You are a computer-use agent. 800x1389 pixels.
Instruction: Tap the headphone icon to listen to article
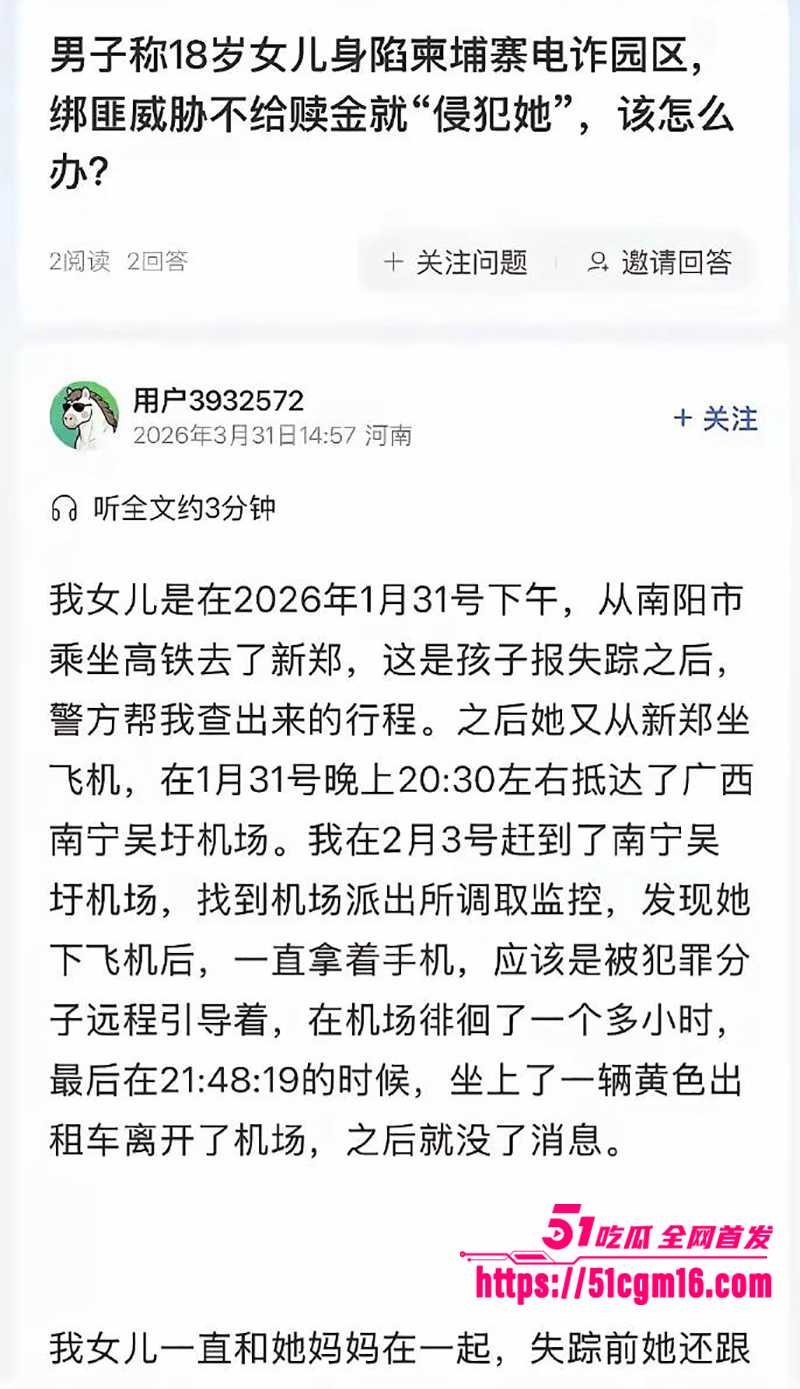click(x=63, y=508)
